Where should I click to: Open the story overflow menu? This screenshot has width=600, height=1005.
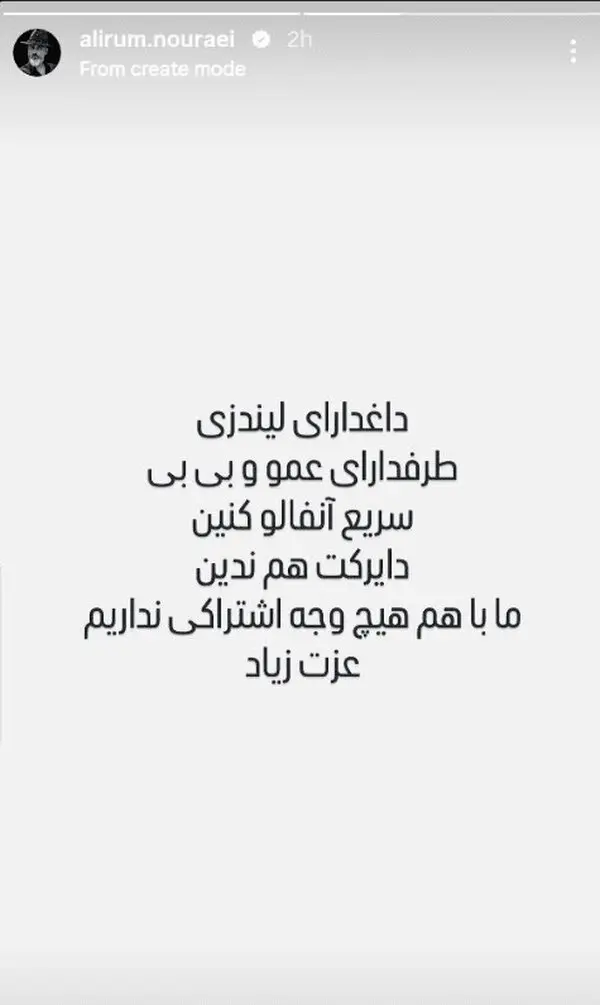click(x=573, y=51)
